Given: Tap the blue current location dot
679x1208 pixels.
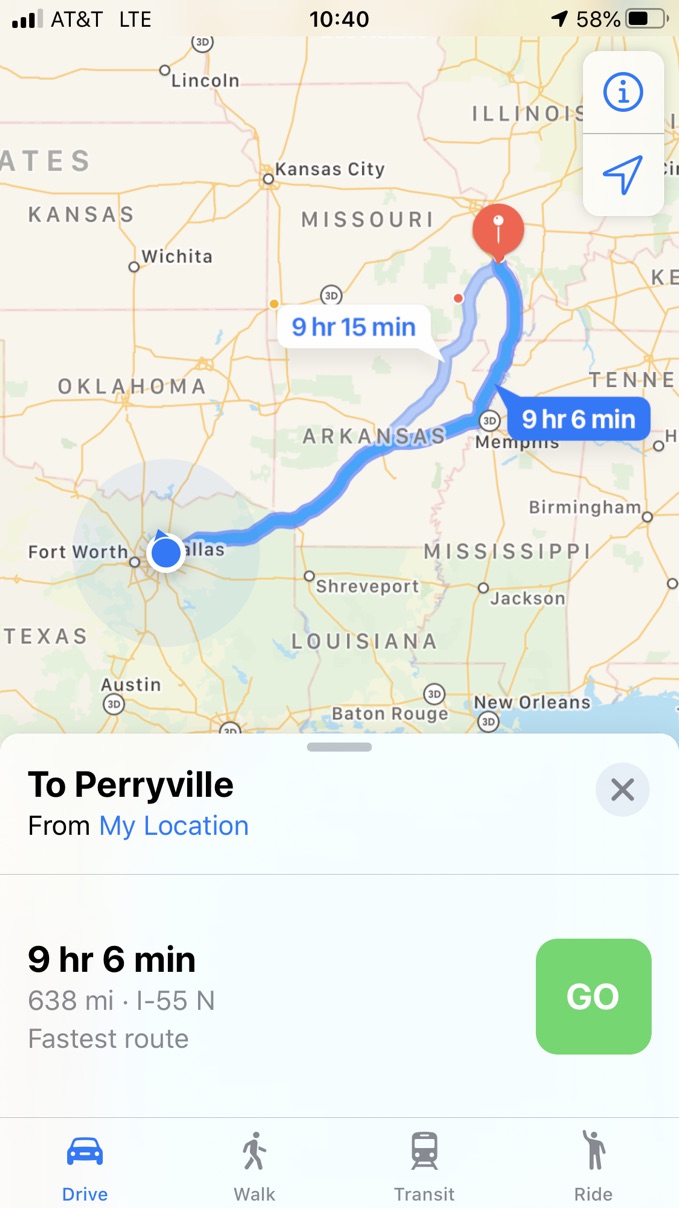Looking at the screenshot, I should tap(166, 552).
